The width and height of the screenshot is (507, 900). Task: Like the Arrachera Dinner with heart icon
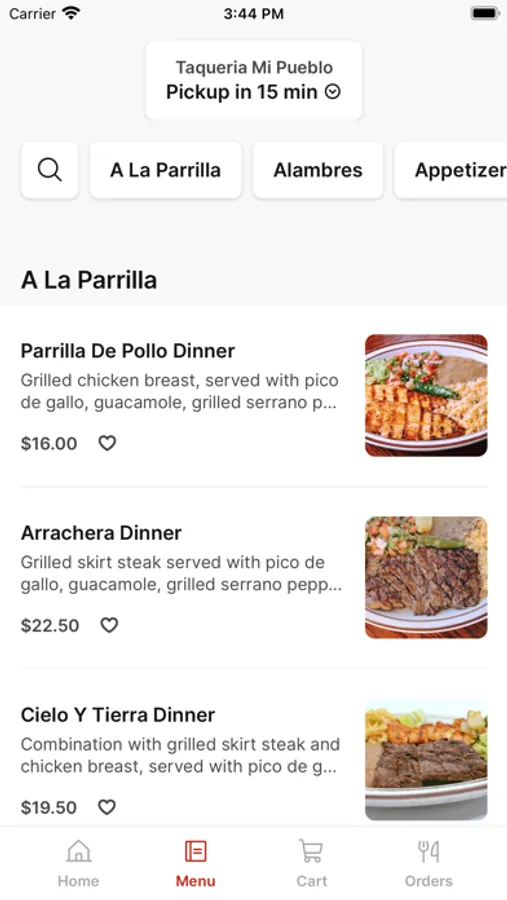(109, 625)
